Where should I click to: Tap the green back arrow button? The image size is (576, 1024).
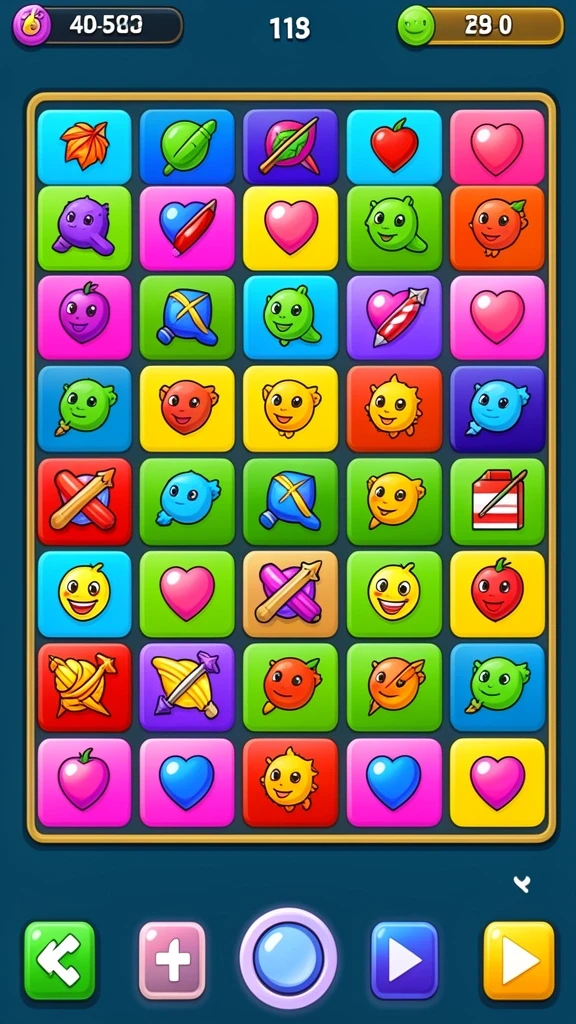click(x=59, y=960)
